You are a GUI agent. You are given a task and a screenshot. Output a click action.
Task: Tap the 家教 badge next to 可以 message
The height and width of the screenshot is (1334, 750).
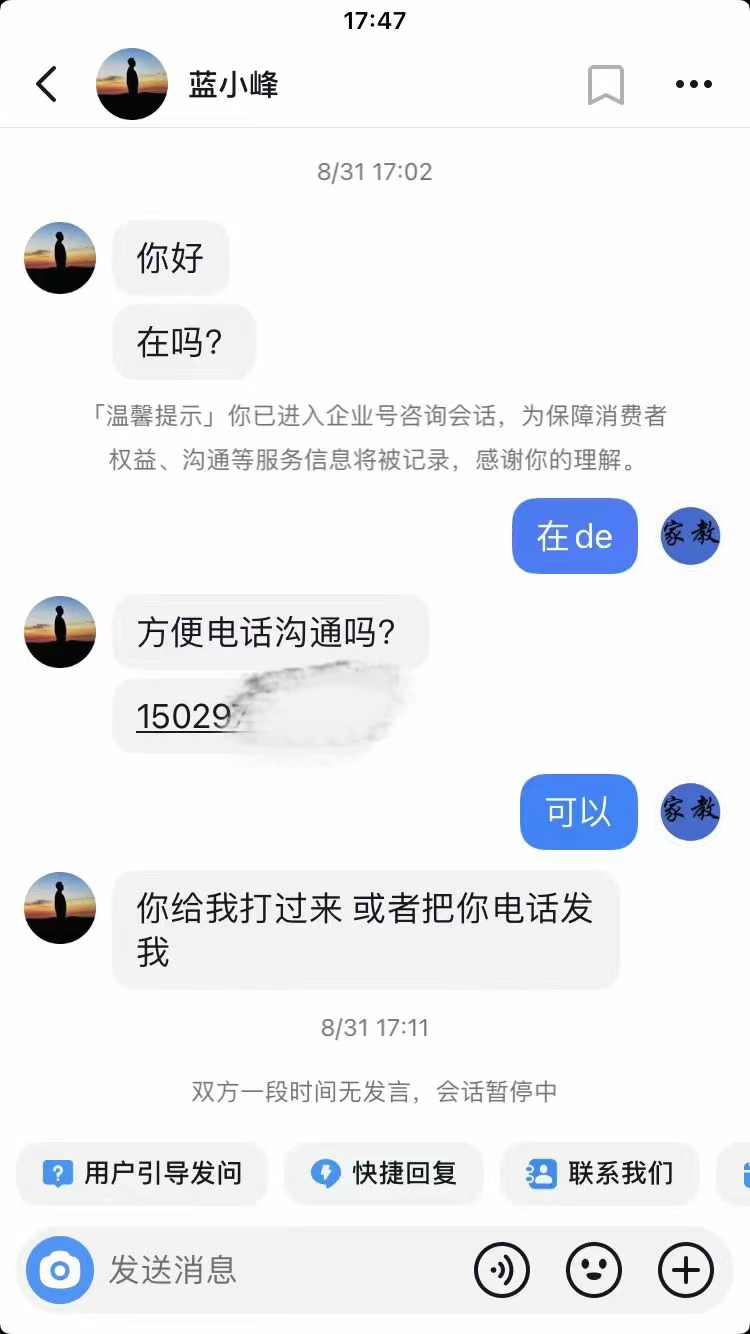click(689, 812)
